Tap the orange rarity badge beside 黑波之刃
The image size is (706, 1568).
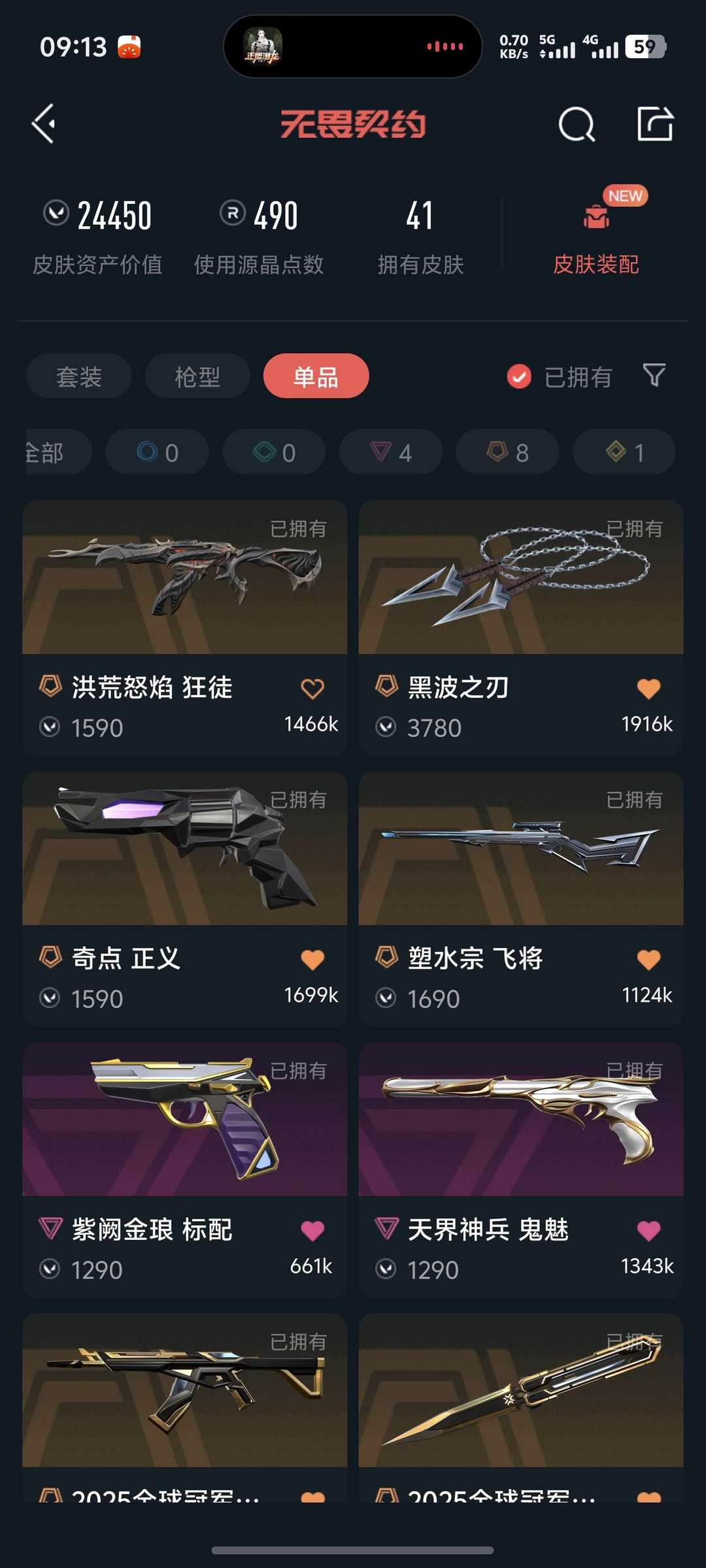click(x=388, y=687)
